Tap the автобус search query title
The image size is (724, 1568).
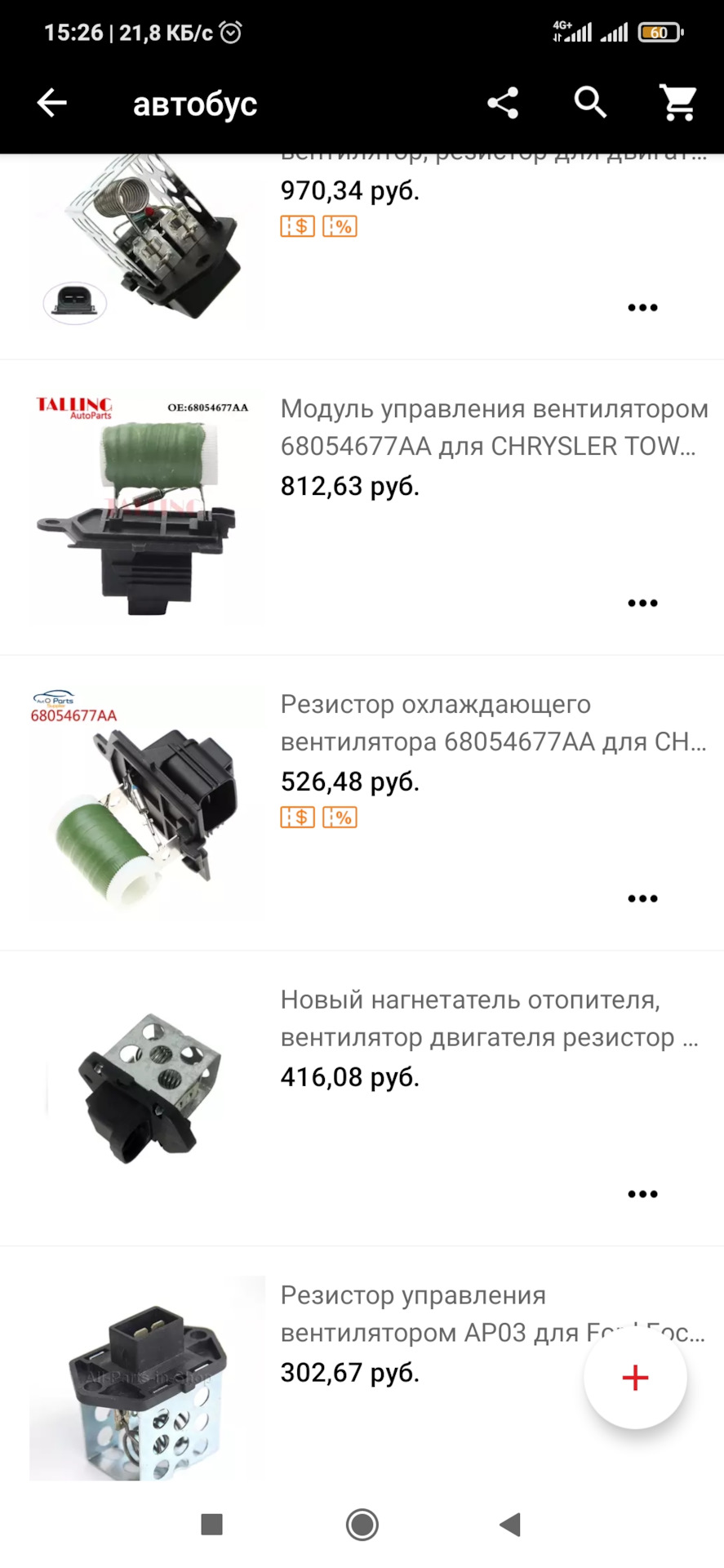[195, 103]
